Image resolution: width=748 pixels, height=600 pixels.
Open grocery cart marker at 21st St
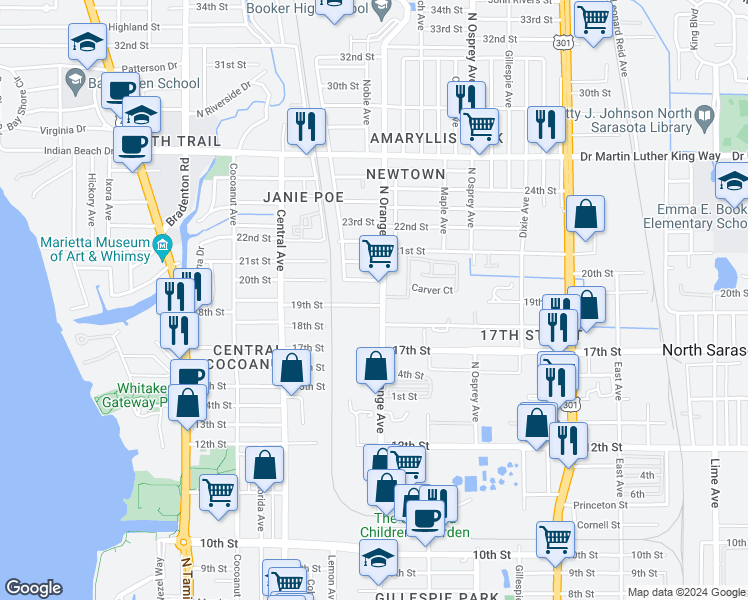tap(378, 253)
